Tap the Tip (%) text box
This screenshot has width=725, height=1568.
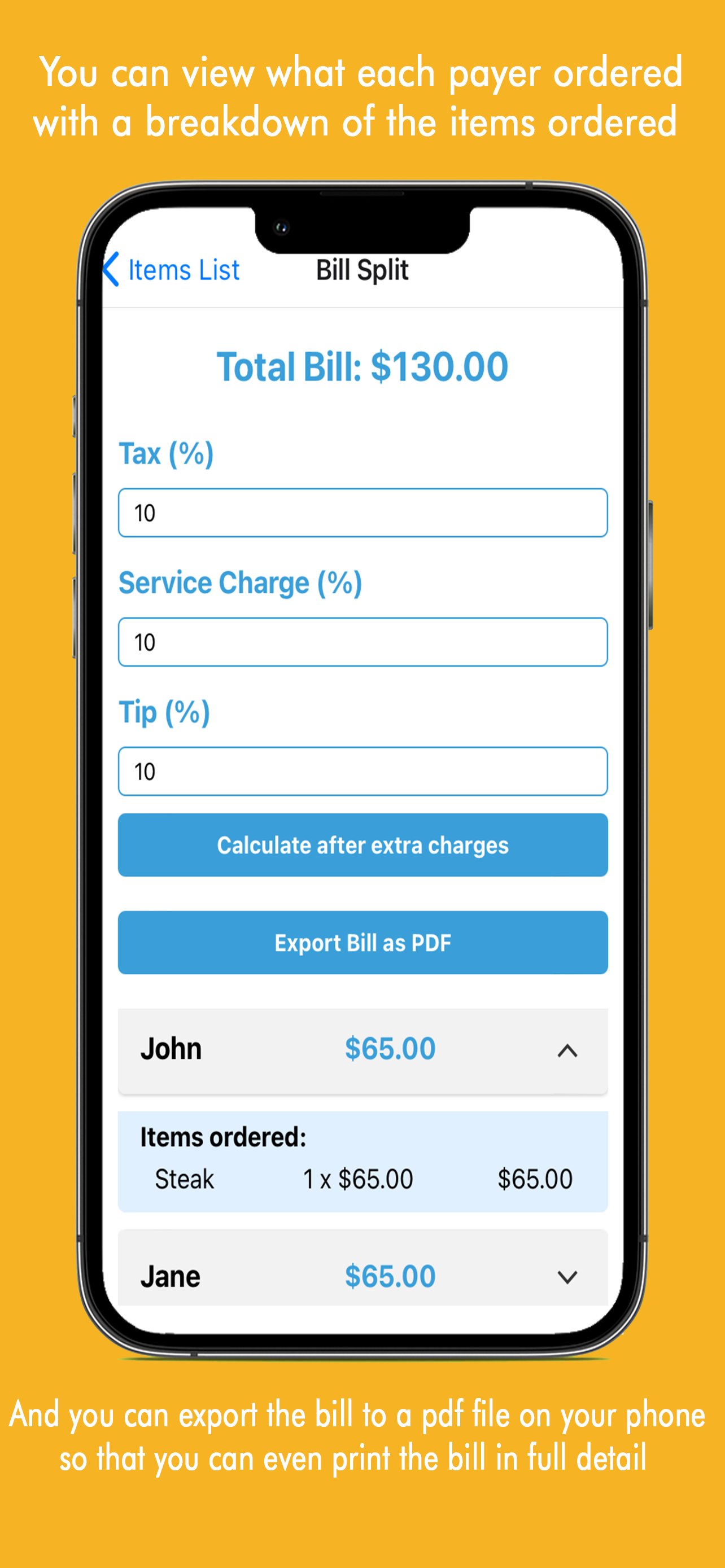coord(362,771)
